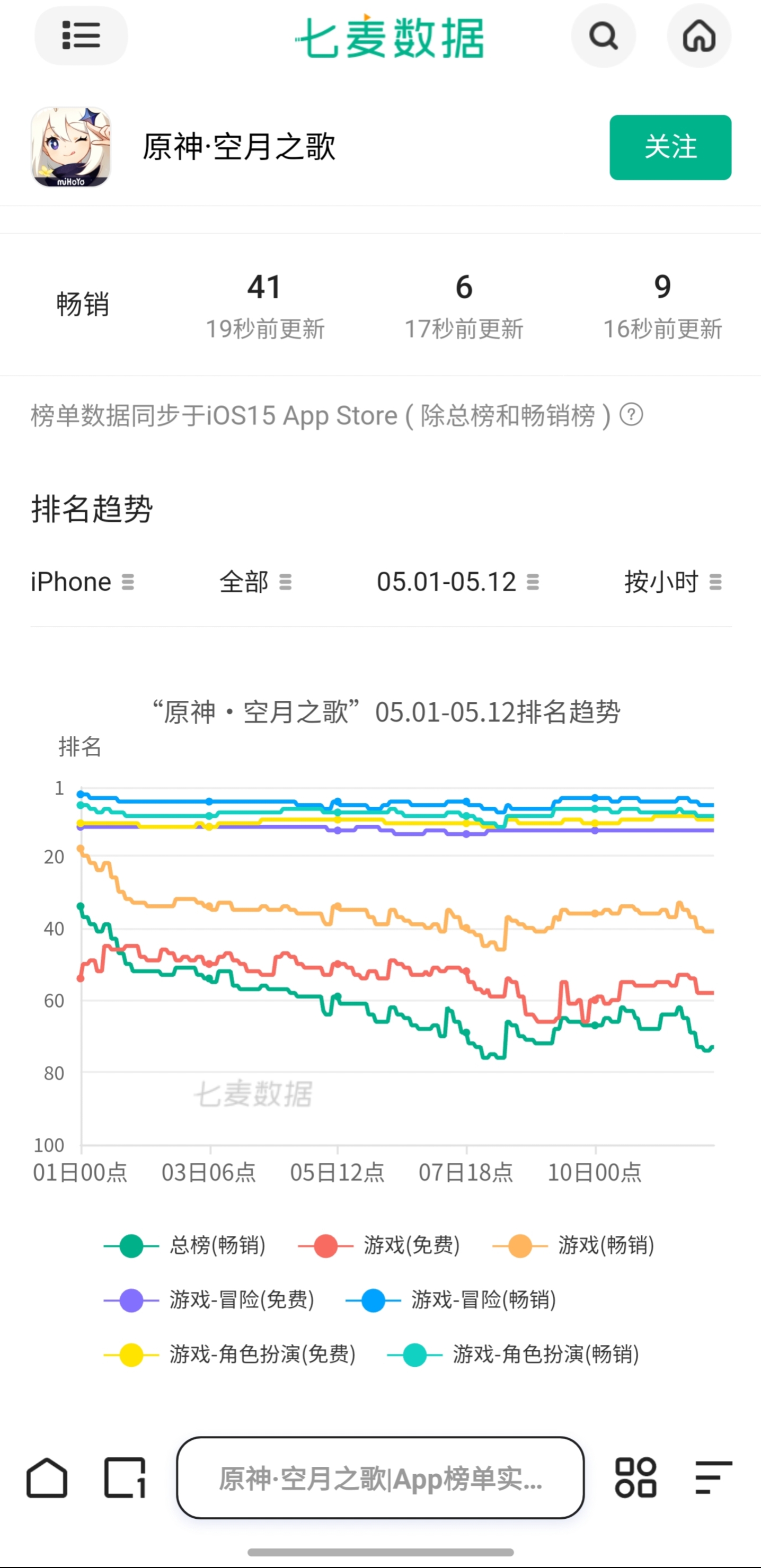Screen dimensions: 761x1568
Task: Go to Qimai home page icon
Action: click(x=699, y=35)
